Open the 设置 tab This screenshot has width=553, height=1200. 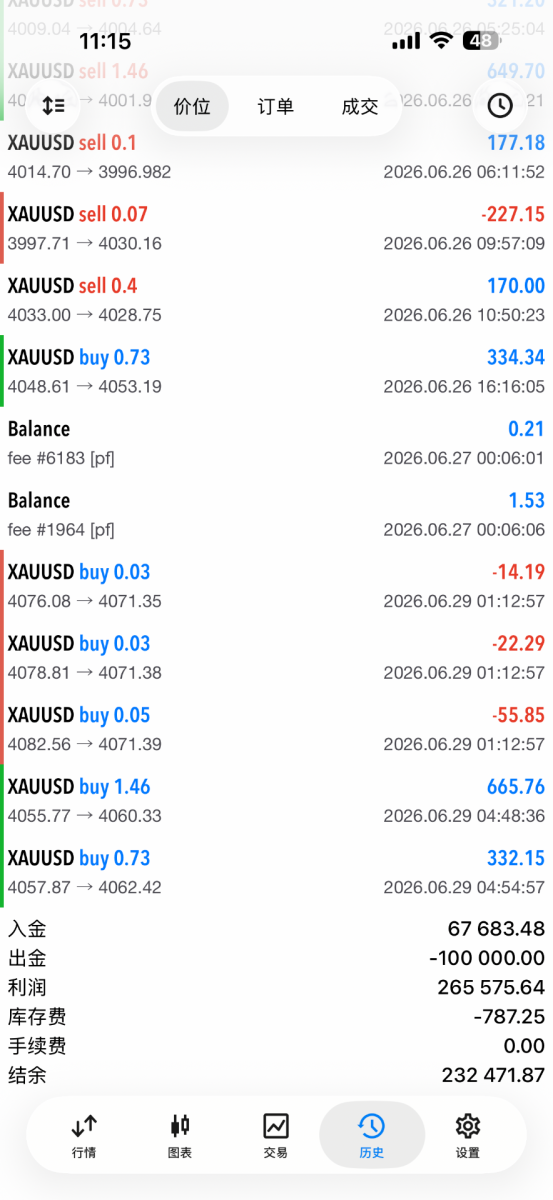click(x=468, y=1137)
